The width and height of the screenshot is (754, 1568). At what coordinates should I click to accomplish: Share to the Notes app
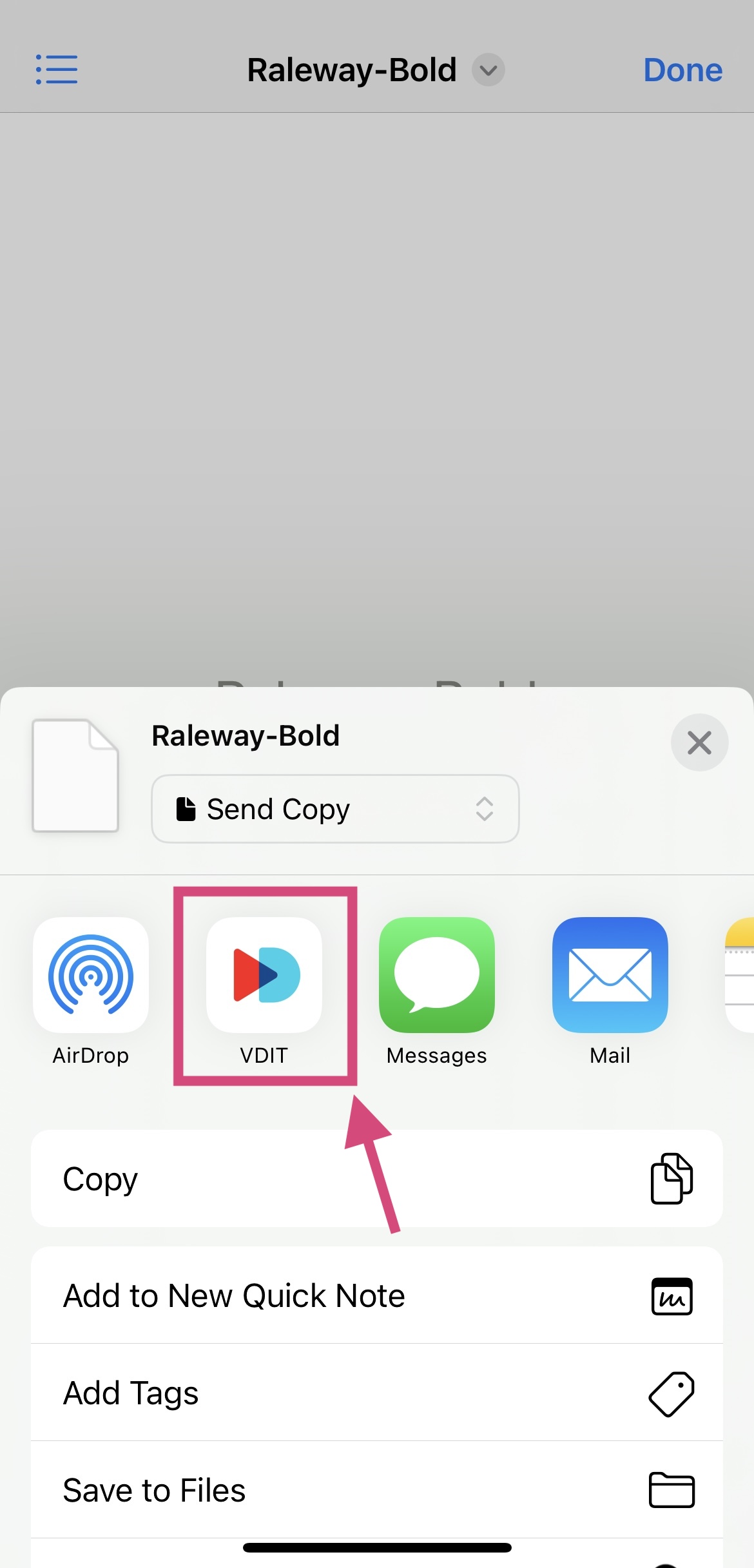pos(741,975)
